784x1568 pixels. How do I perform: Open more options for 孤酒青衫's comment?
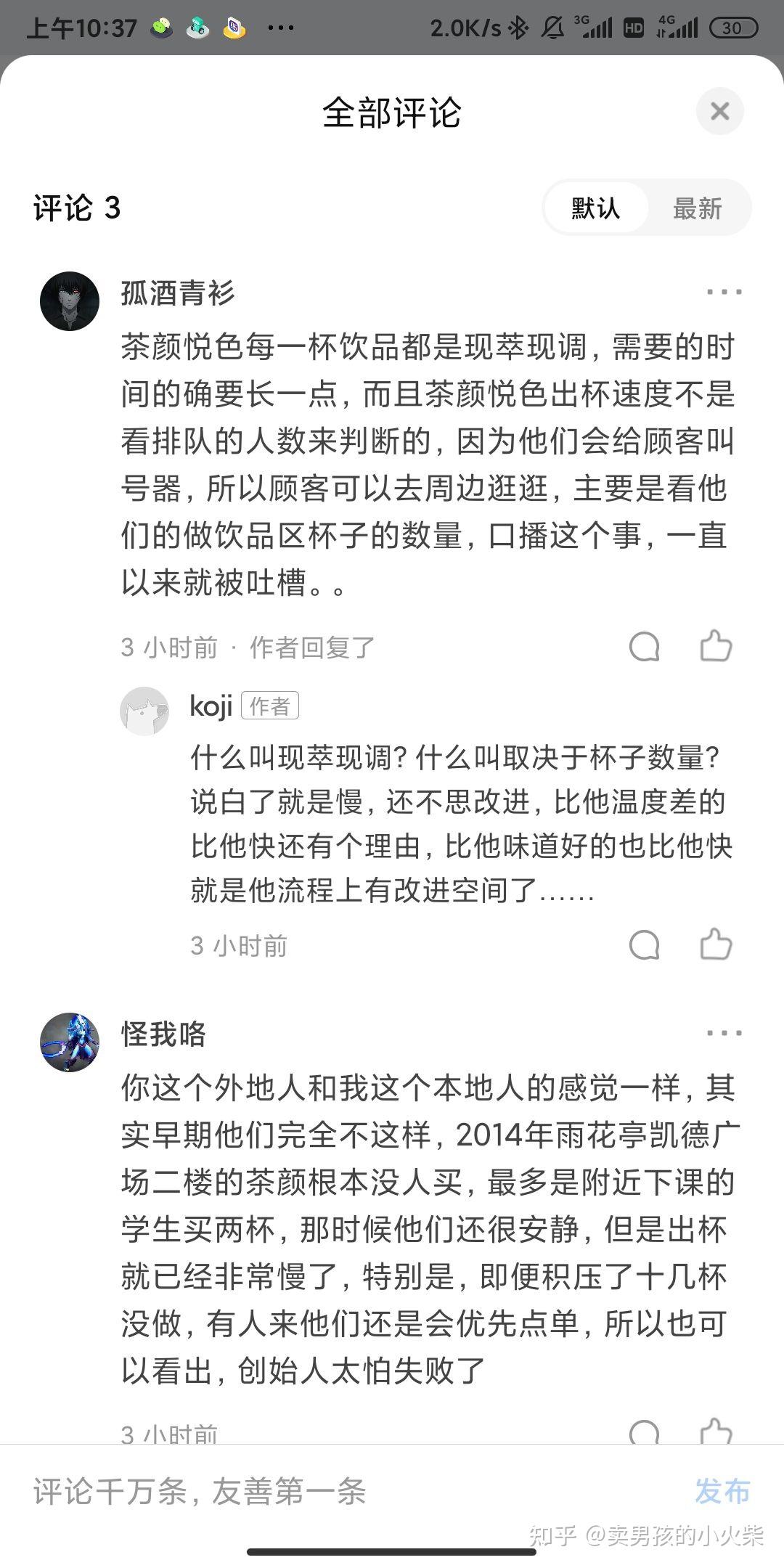point(724,293)
